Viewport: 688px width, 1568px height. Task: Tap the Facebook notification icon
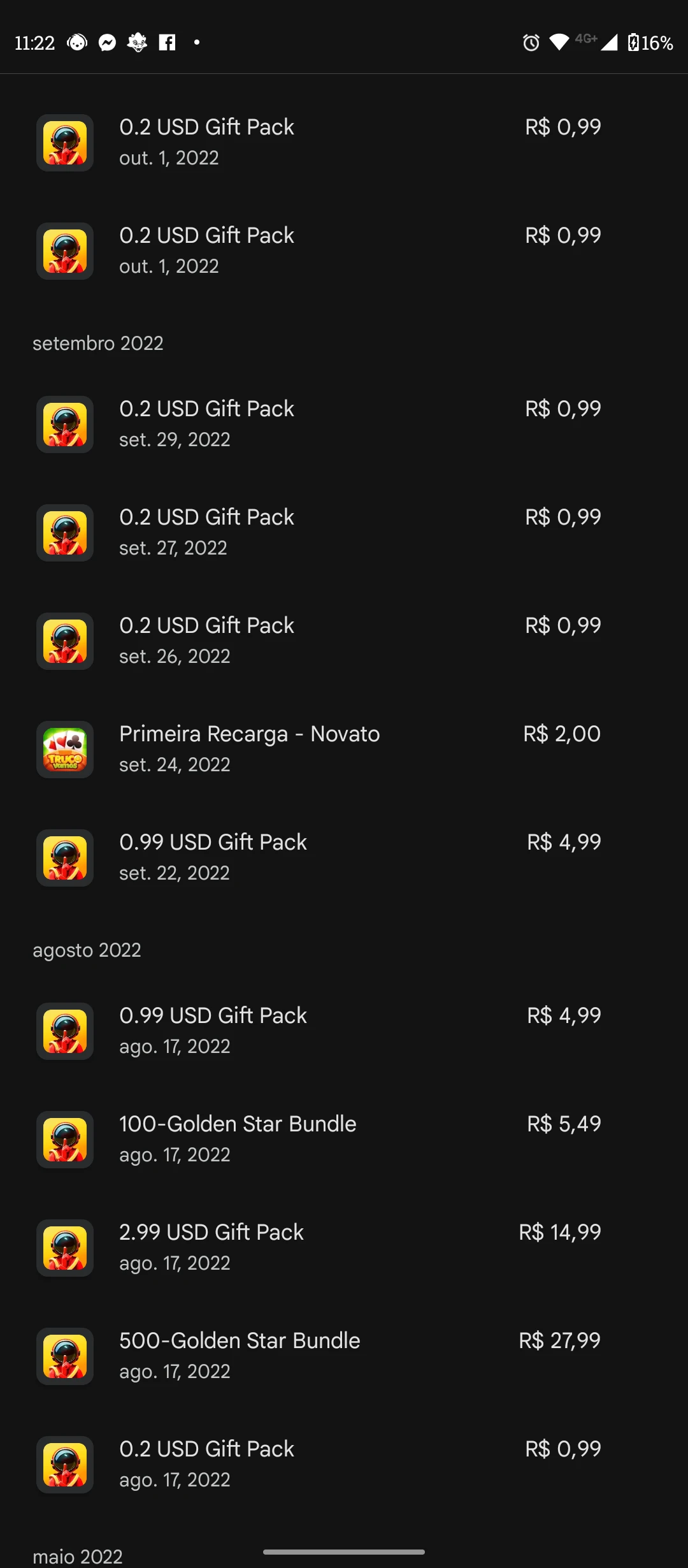click(x=167, y=43)
